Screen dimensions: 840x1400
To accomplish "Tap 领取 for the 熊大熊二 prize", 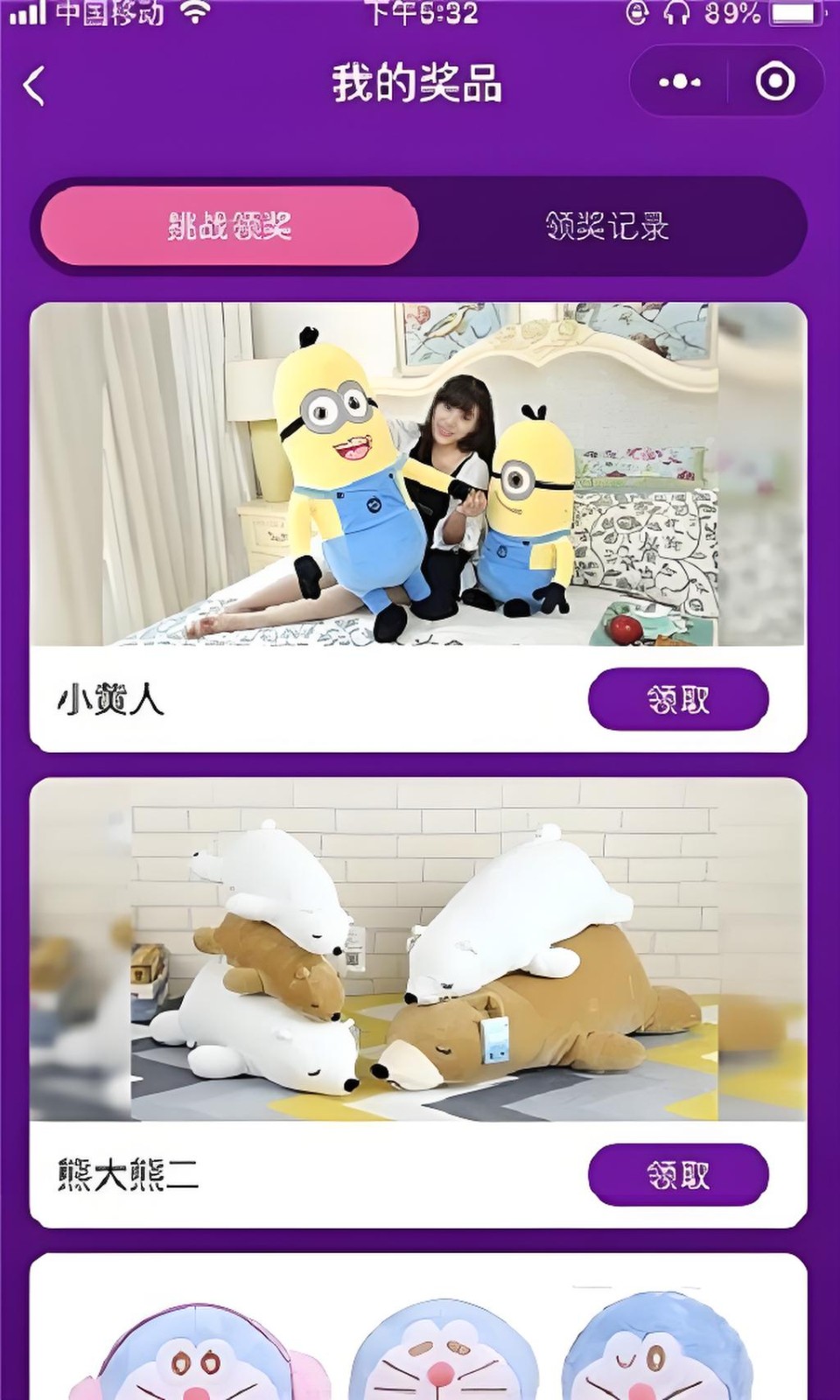I will [678, 1175].
